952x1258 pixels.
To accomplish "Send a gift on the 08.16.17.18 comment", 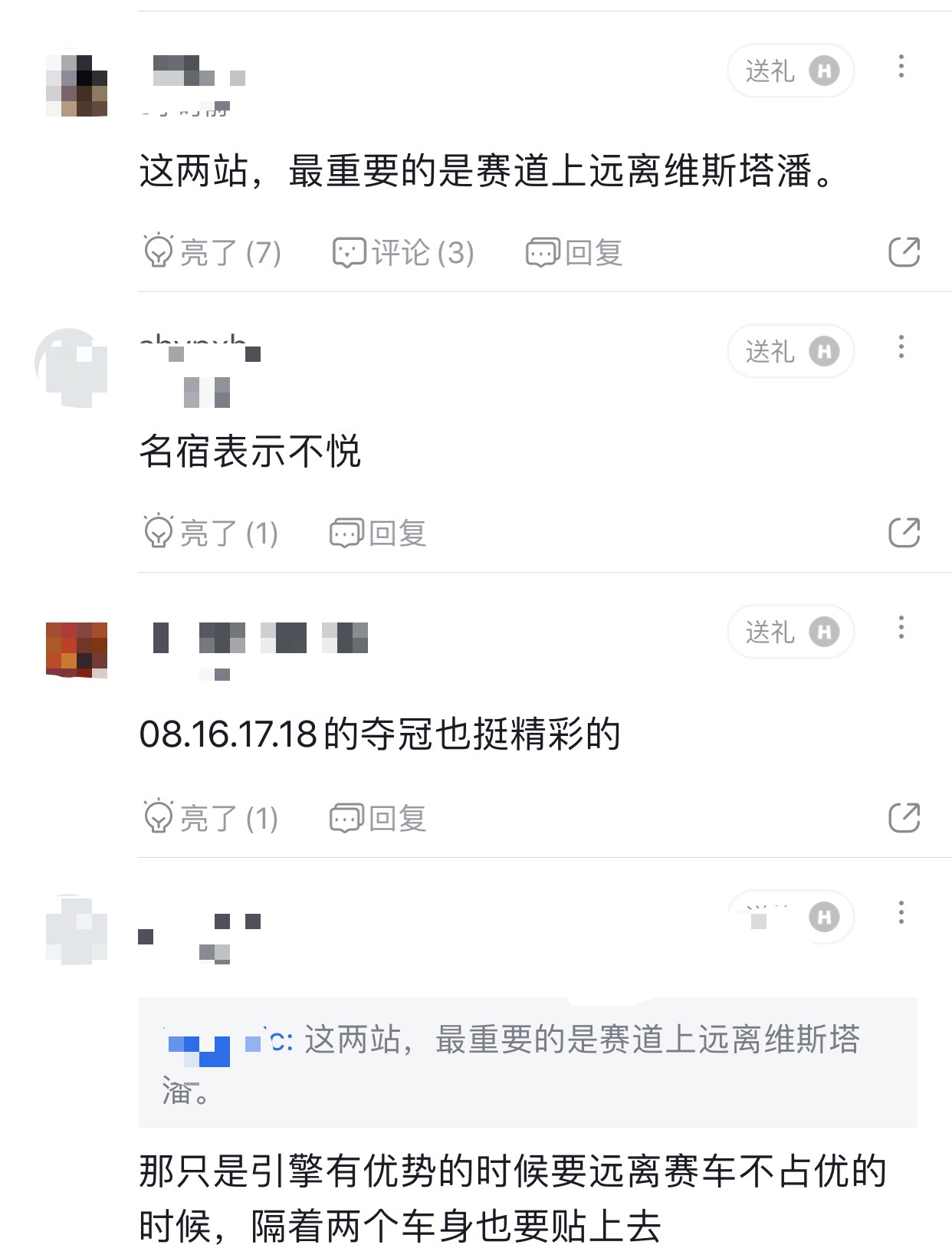I will coord(790,632).
